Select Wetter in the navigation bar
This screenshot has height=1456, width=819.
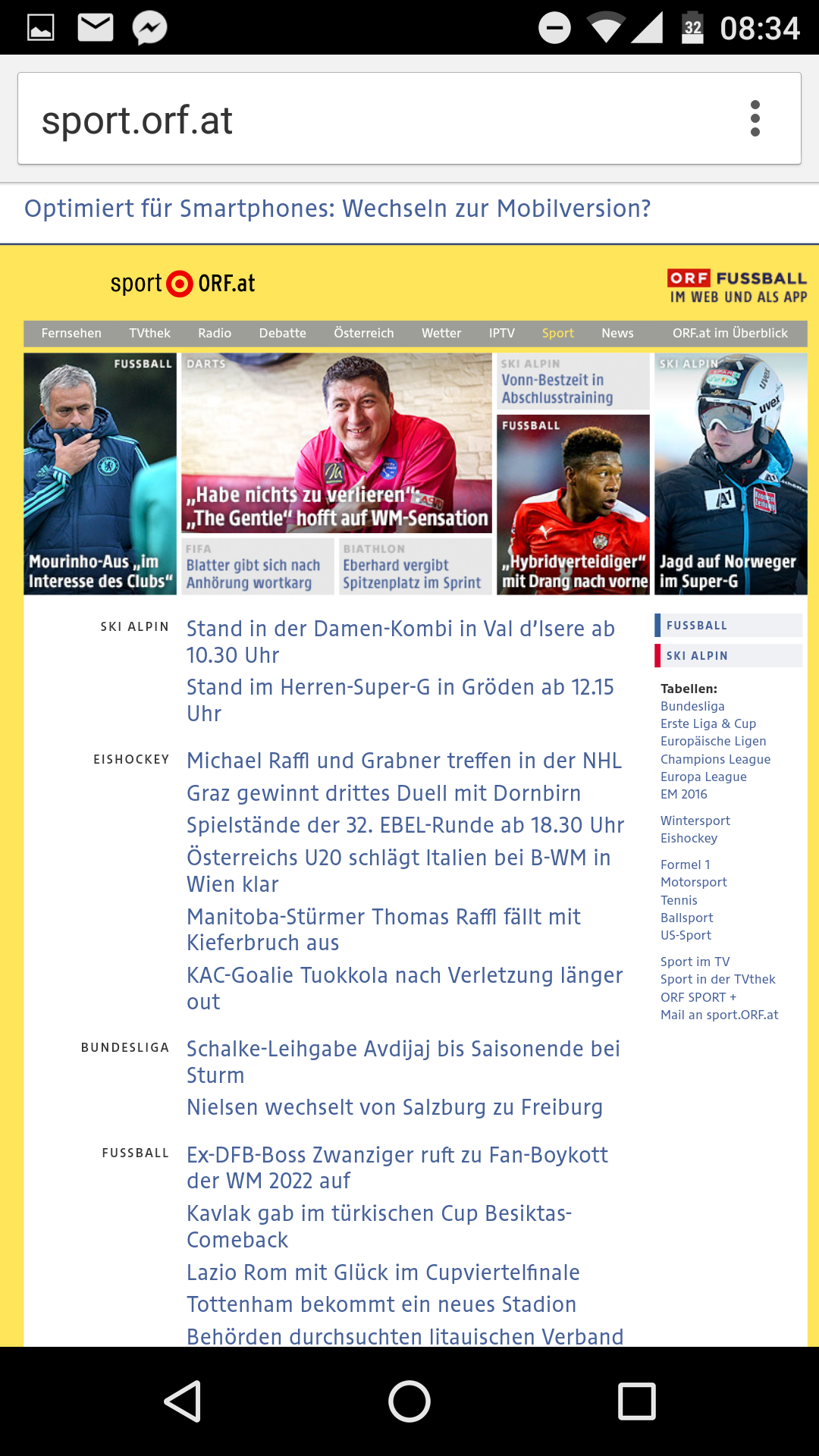click(441, 333)
